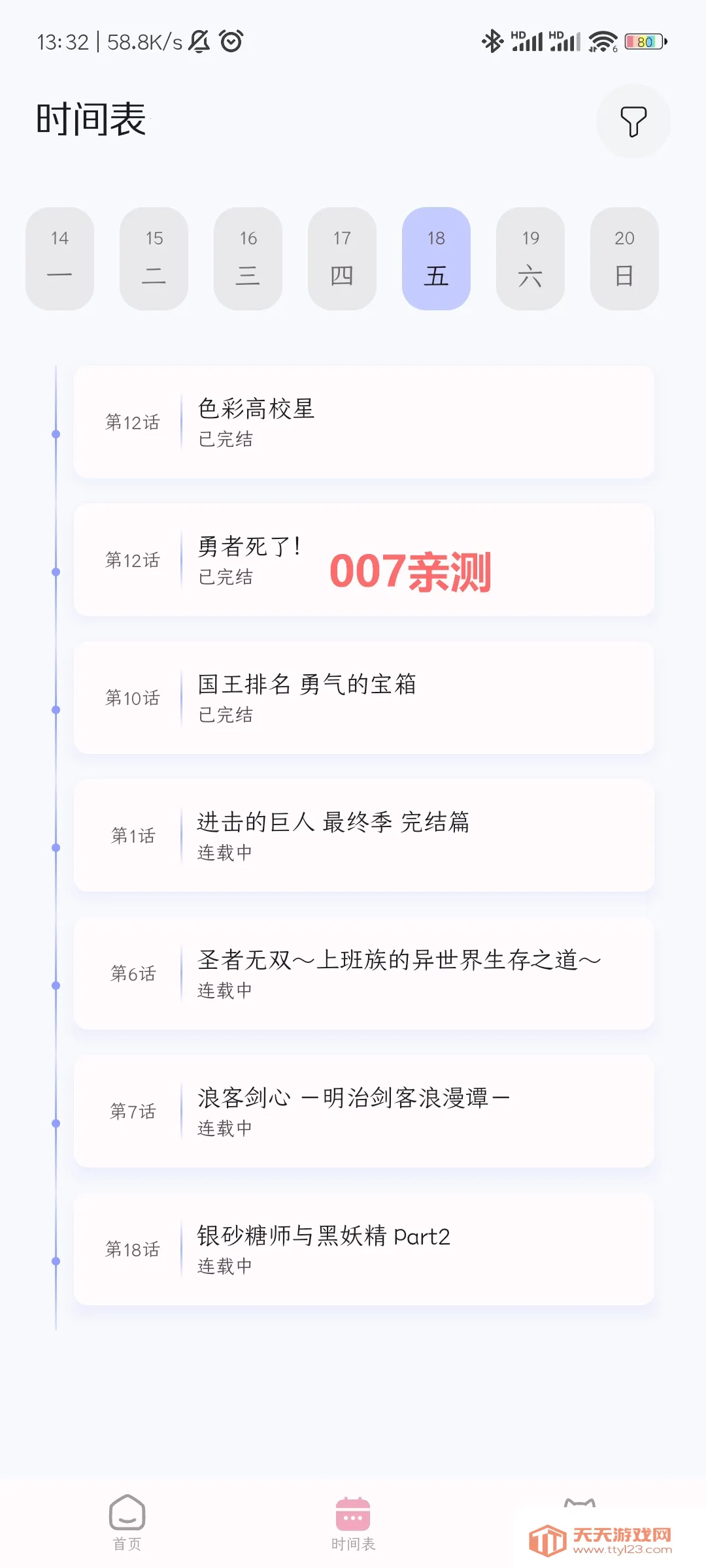Open 银砂糖师与黑妖精 Part2

[x=363, y=1249]
